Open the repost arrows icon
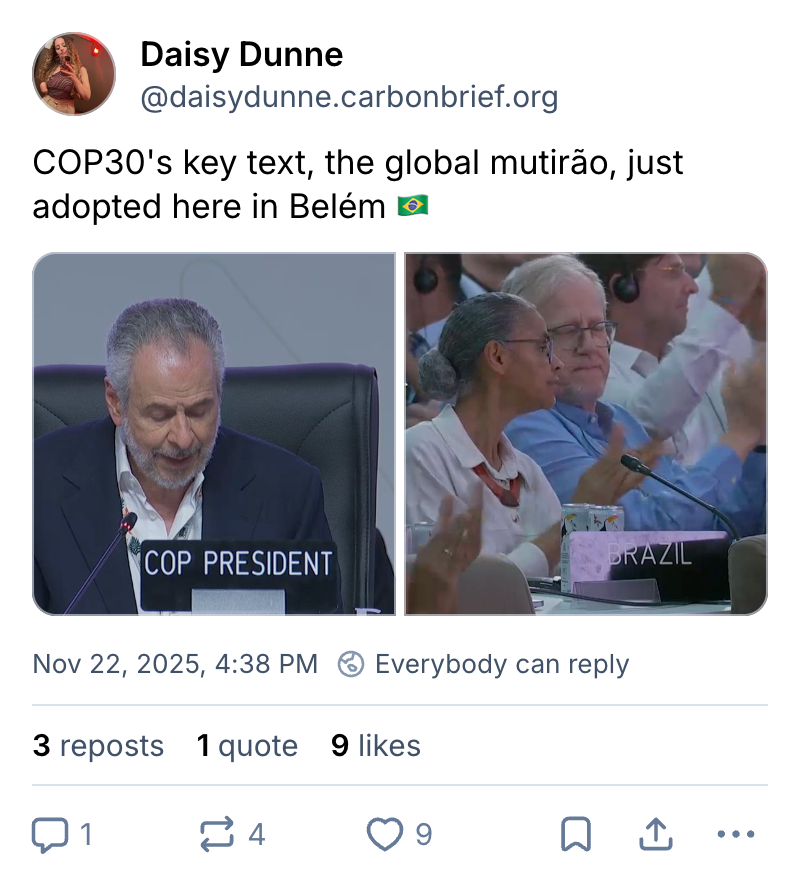Image resolution: width=800 pixels, height=886 pixels. [x=216, y=833]
